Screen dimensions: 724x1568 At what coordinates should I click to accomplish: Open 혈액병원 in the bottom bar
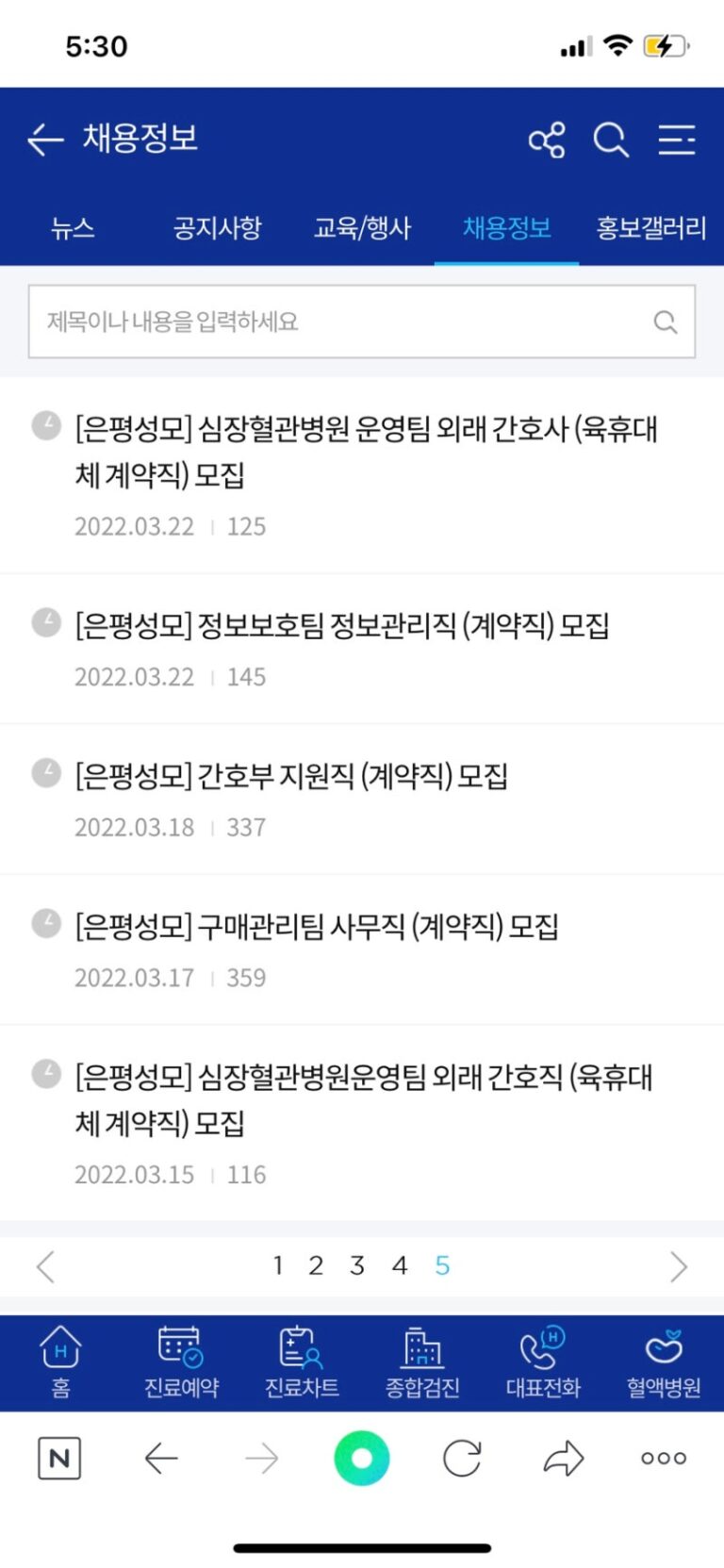point(664,1362)
